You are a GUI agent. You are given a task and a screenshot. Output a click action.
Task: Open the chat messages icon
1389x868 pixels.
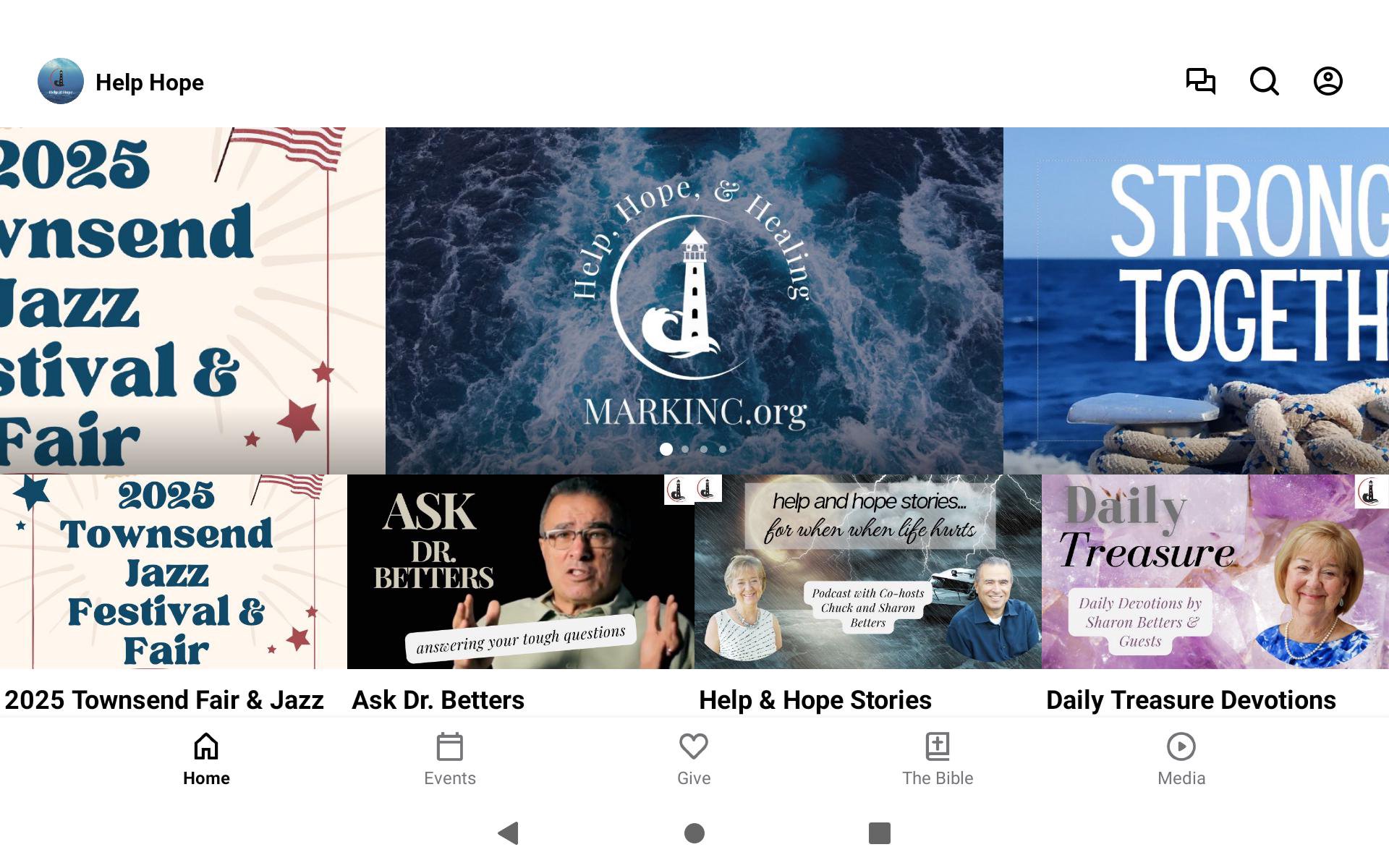click(1200, 81)
